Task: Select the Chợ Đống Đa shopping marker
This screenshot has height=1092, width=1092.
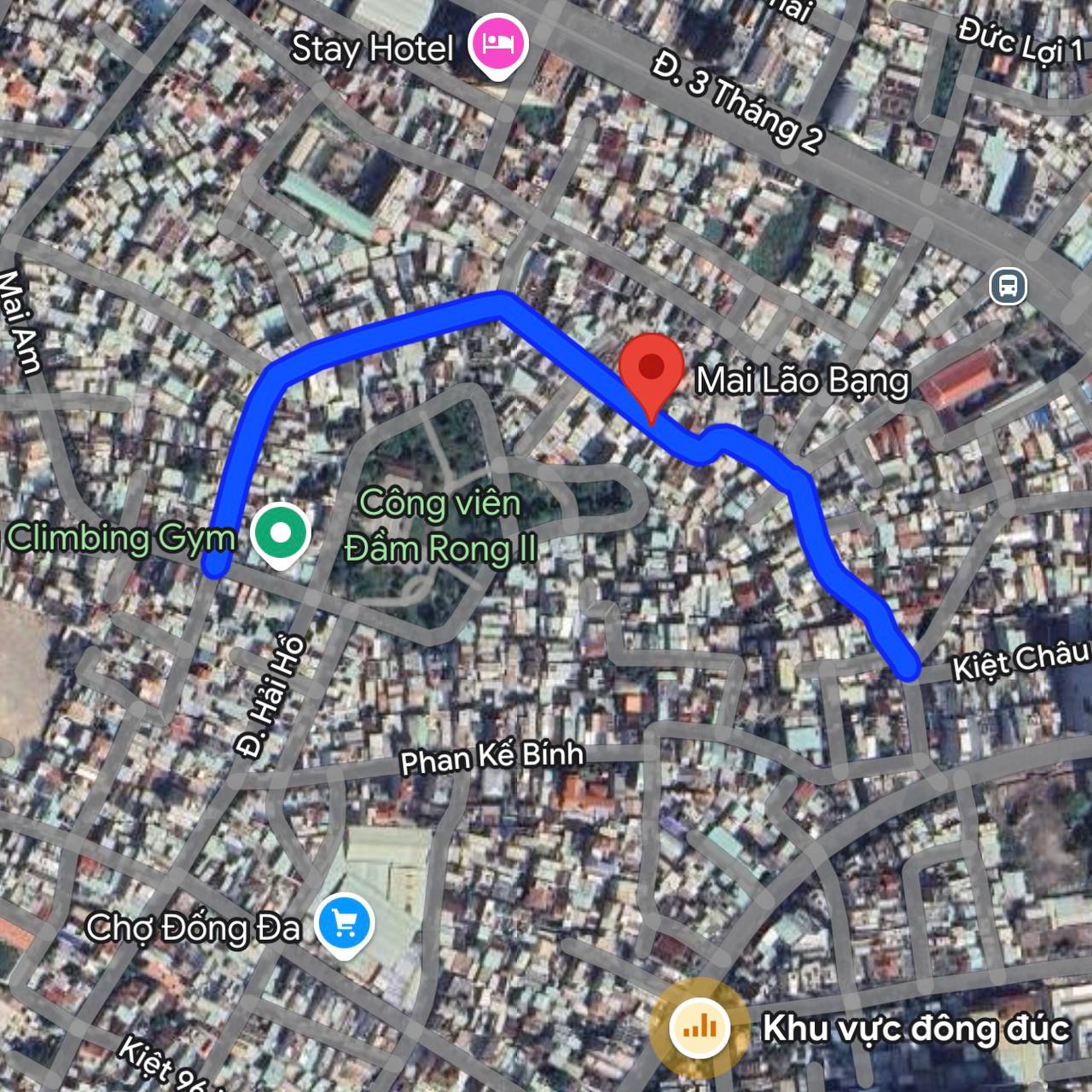Action: (345, 923)
